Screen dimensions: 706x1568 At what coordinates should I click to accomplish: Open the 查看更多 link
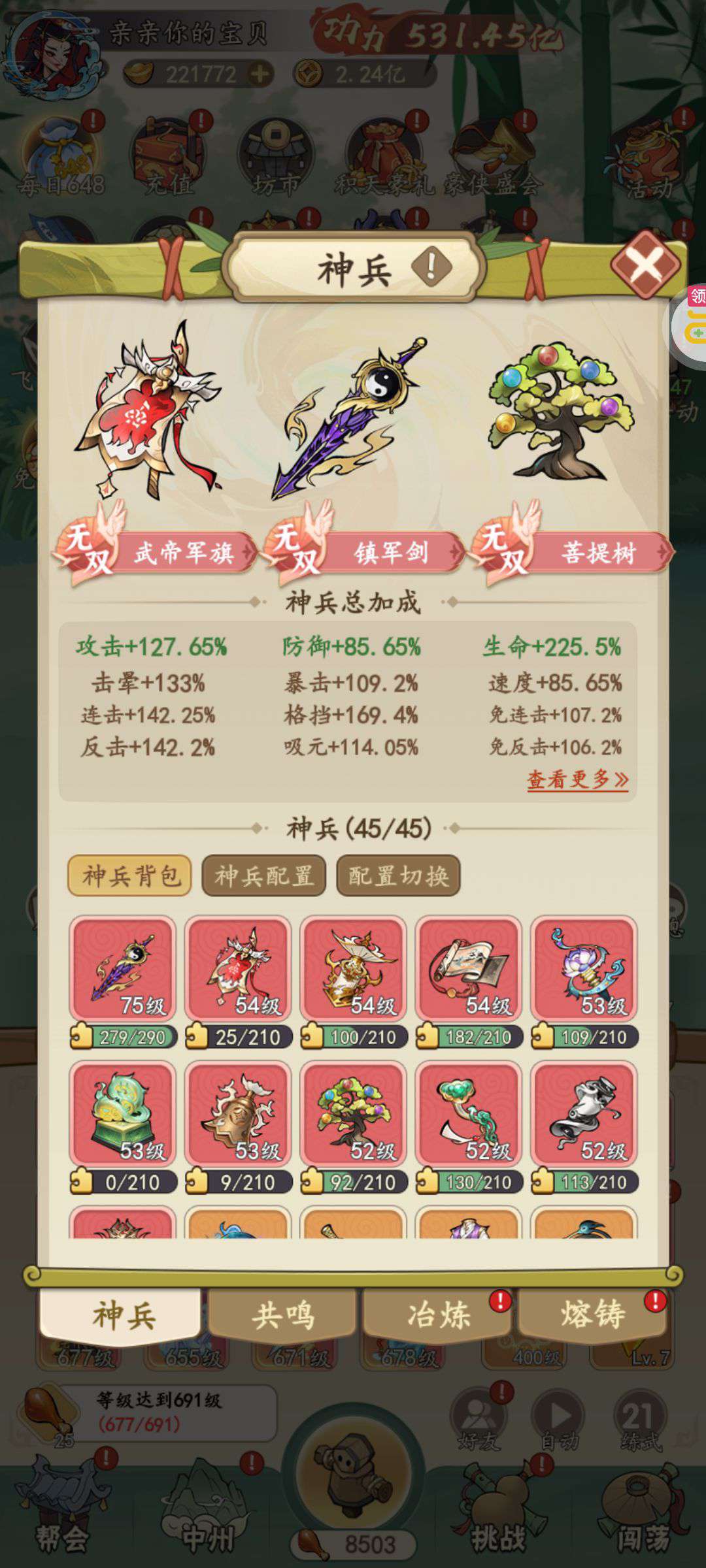pyautogui.click(x=577, y=779)
